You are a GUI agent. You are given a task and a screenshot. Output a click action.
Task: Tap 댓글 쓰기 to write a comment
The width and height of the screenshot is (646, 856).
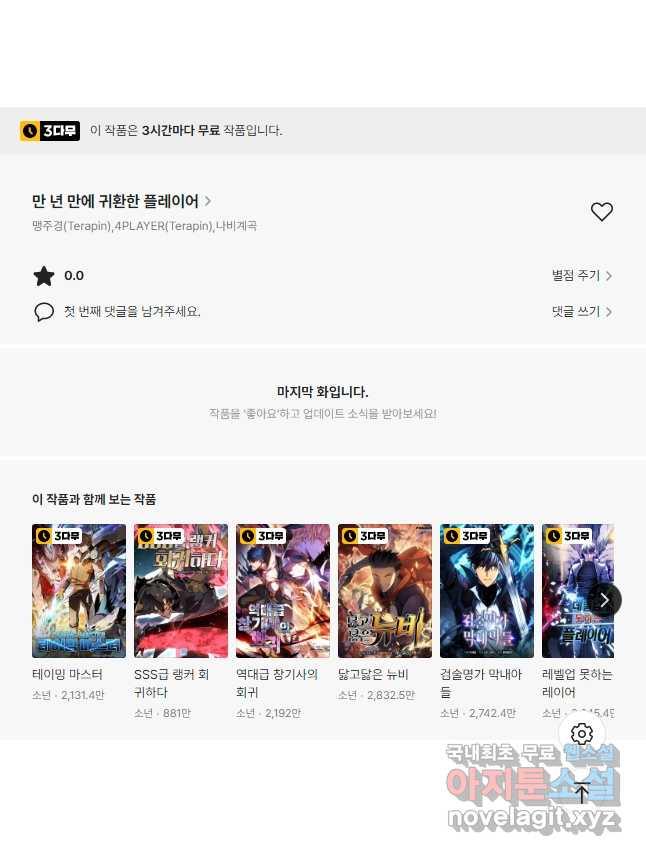point(582,312)
